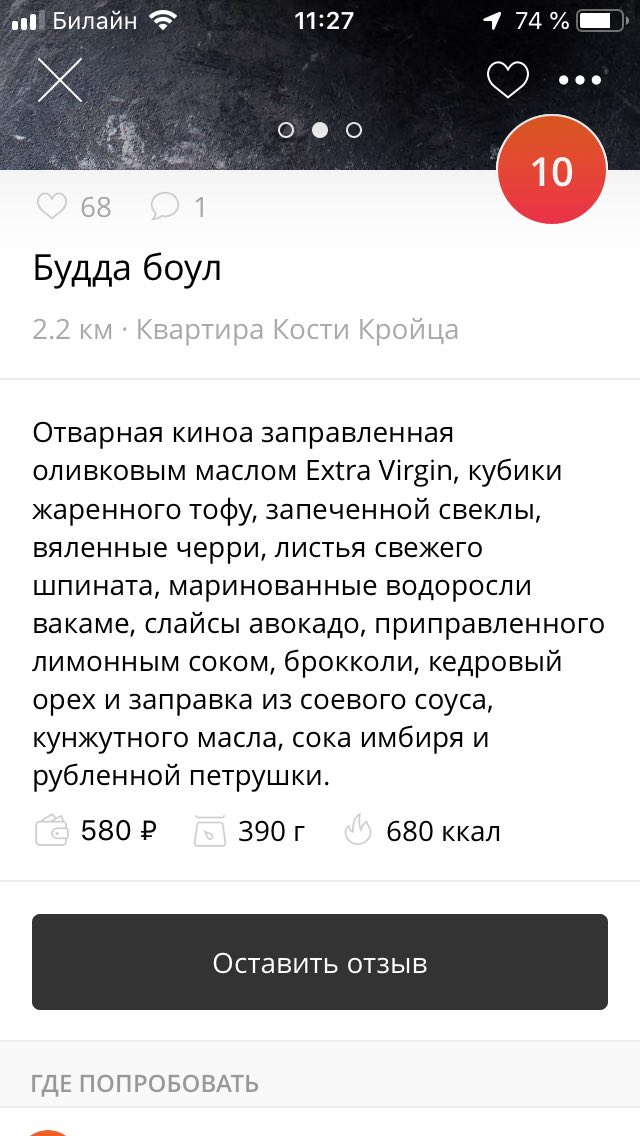Close the dish details screen

click(x=60, y=80)
